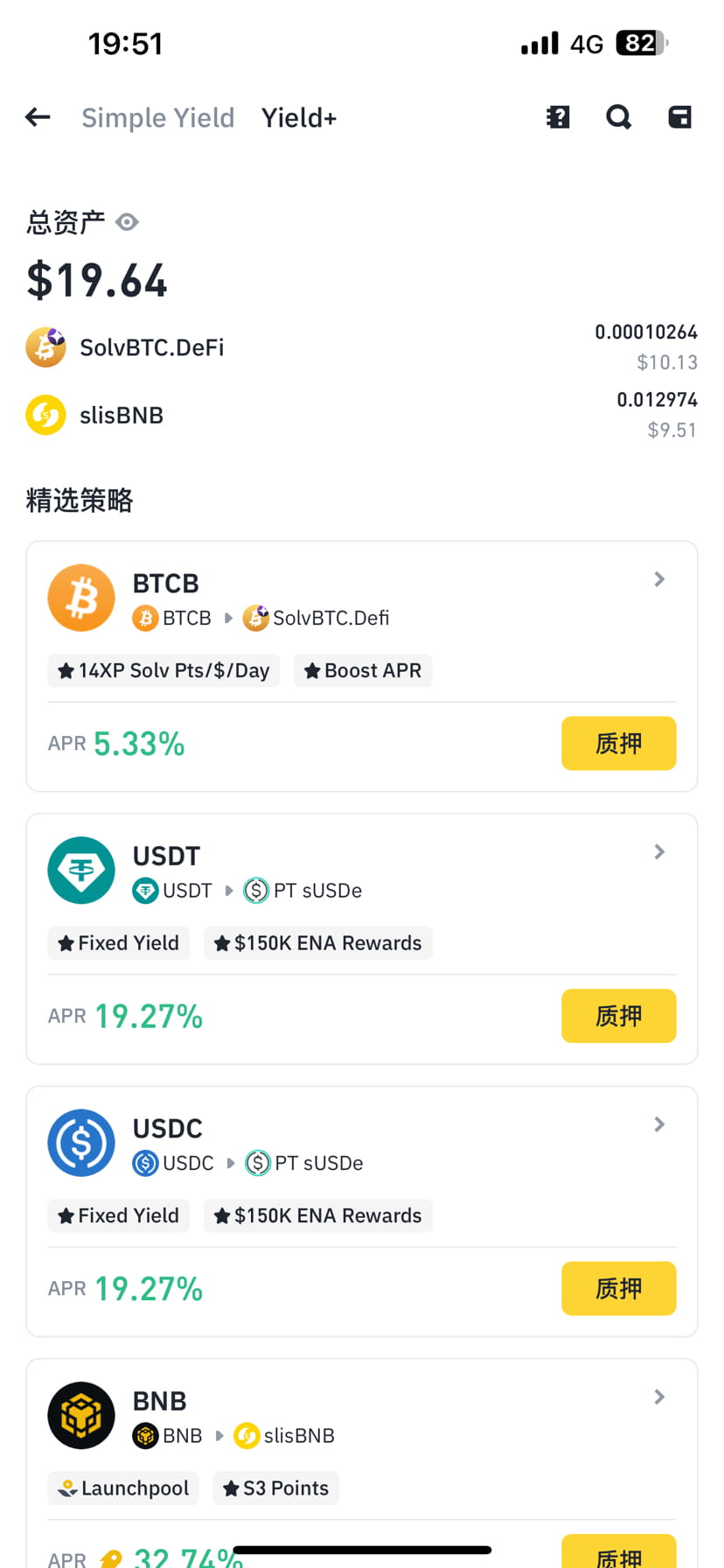Stake BNB with the 质押 button
The width and height of the screenshot is (724, 1568).
618,1551
